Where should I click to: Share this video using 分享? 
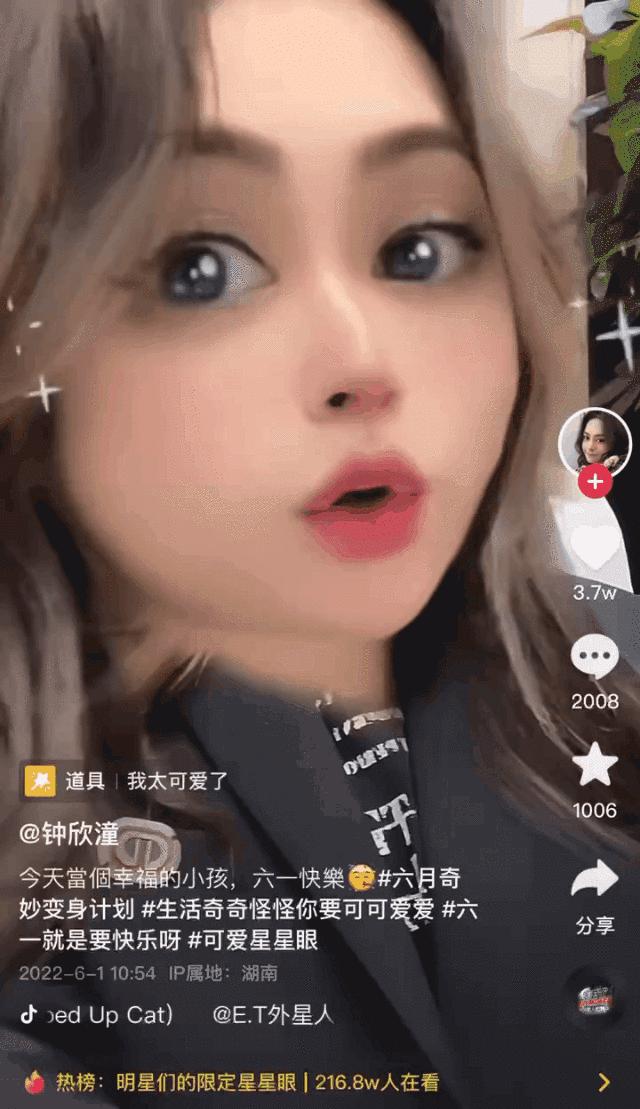pyautogui.click(x=595, y=897)
